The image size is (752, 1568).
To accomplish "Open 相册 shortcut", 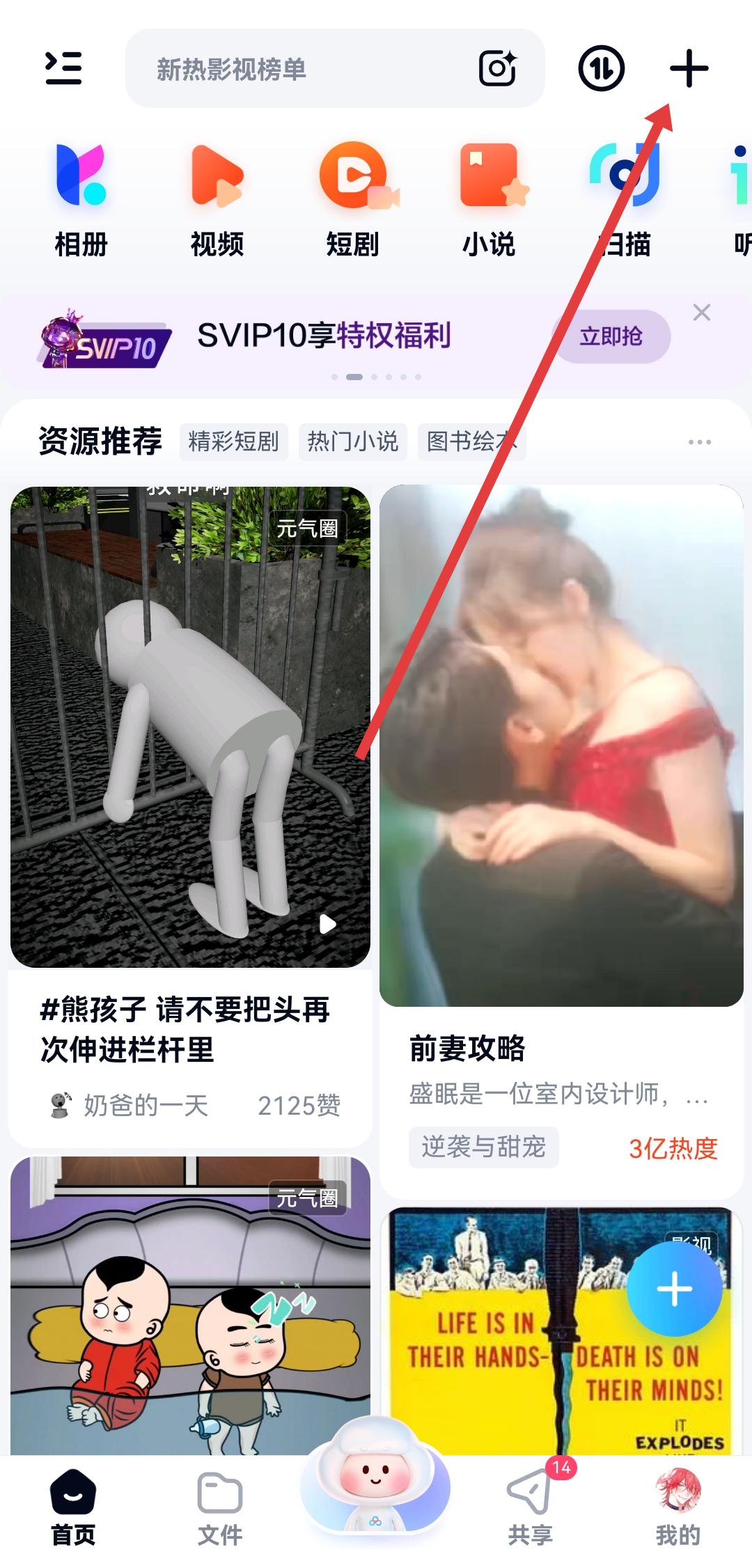I will click(x=81, y=198).
